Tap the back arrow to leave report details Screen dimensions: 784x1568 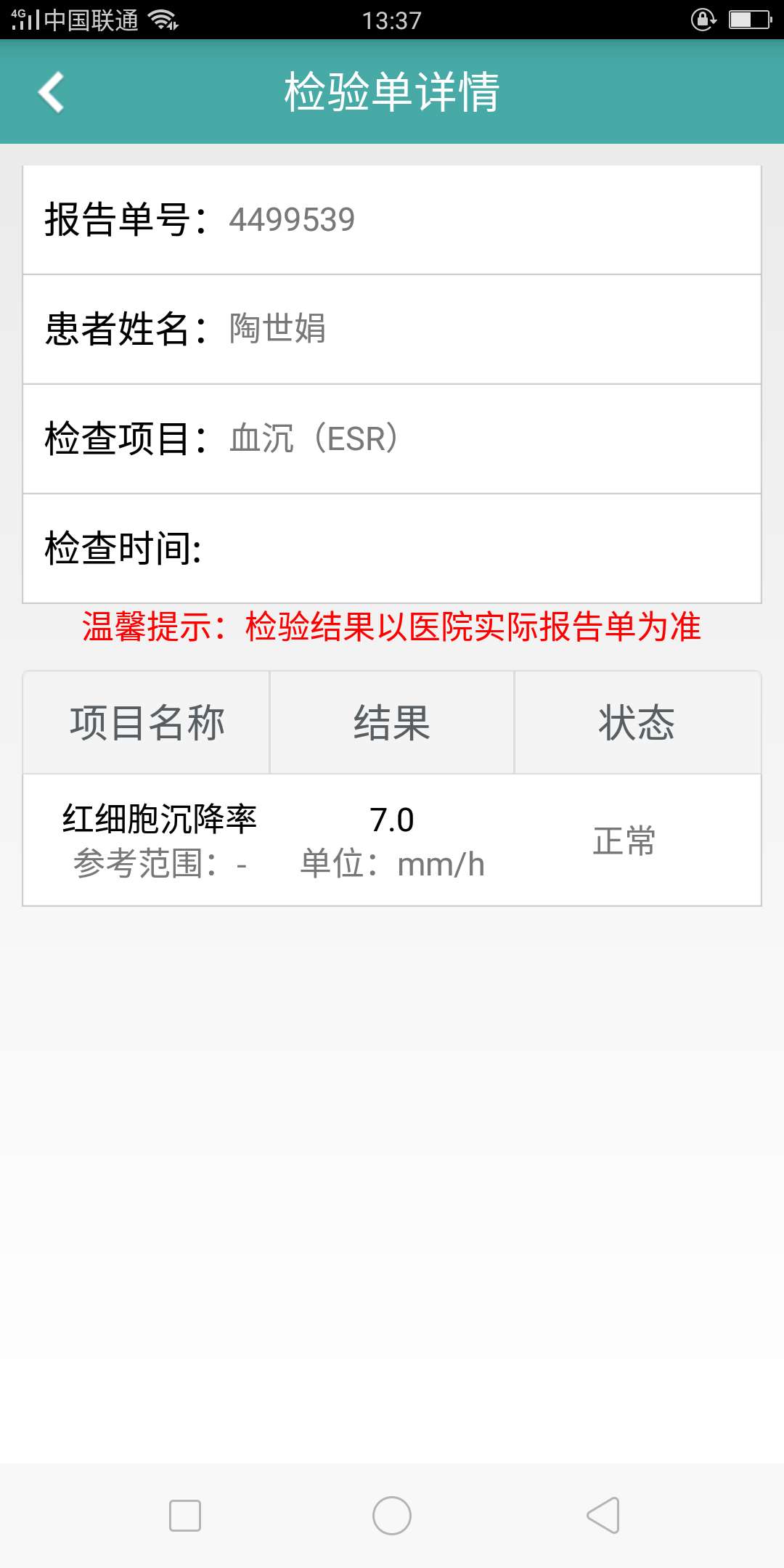(x=51, y=93)
